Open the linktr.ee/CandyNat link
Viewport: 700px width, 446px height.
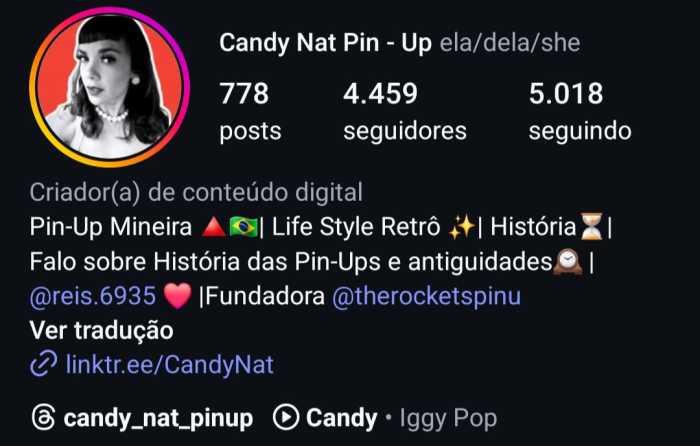168,364
